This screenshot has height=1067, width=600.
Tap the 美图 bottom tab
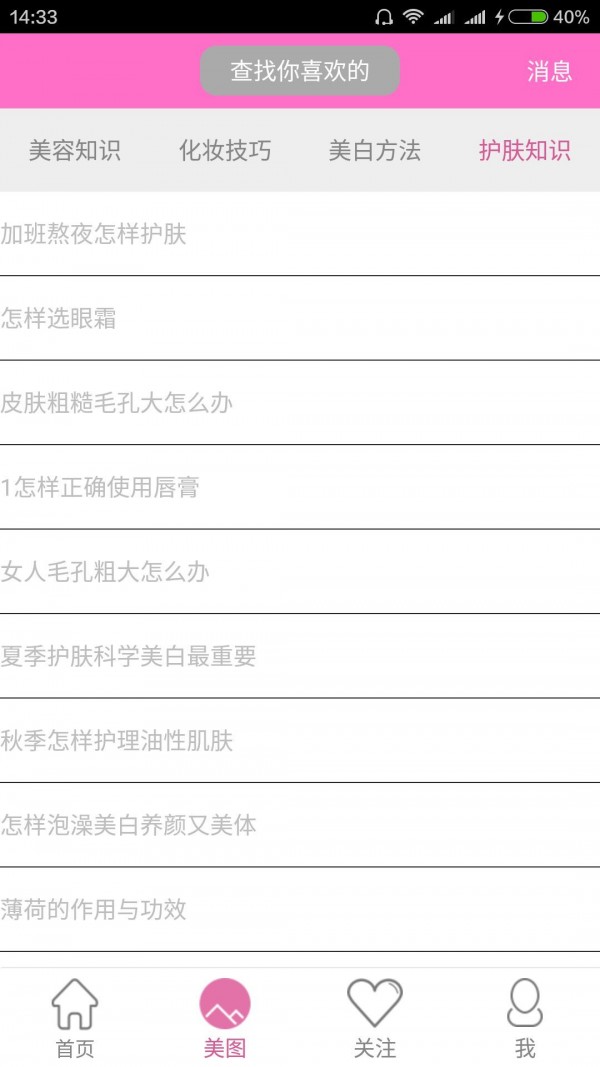pyautogui.click(x=225, y=1018)
